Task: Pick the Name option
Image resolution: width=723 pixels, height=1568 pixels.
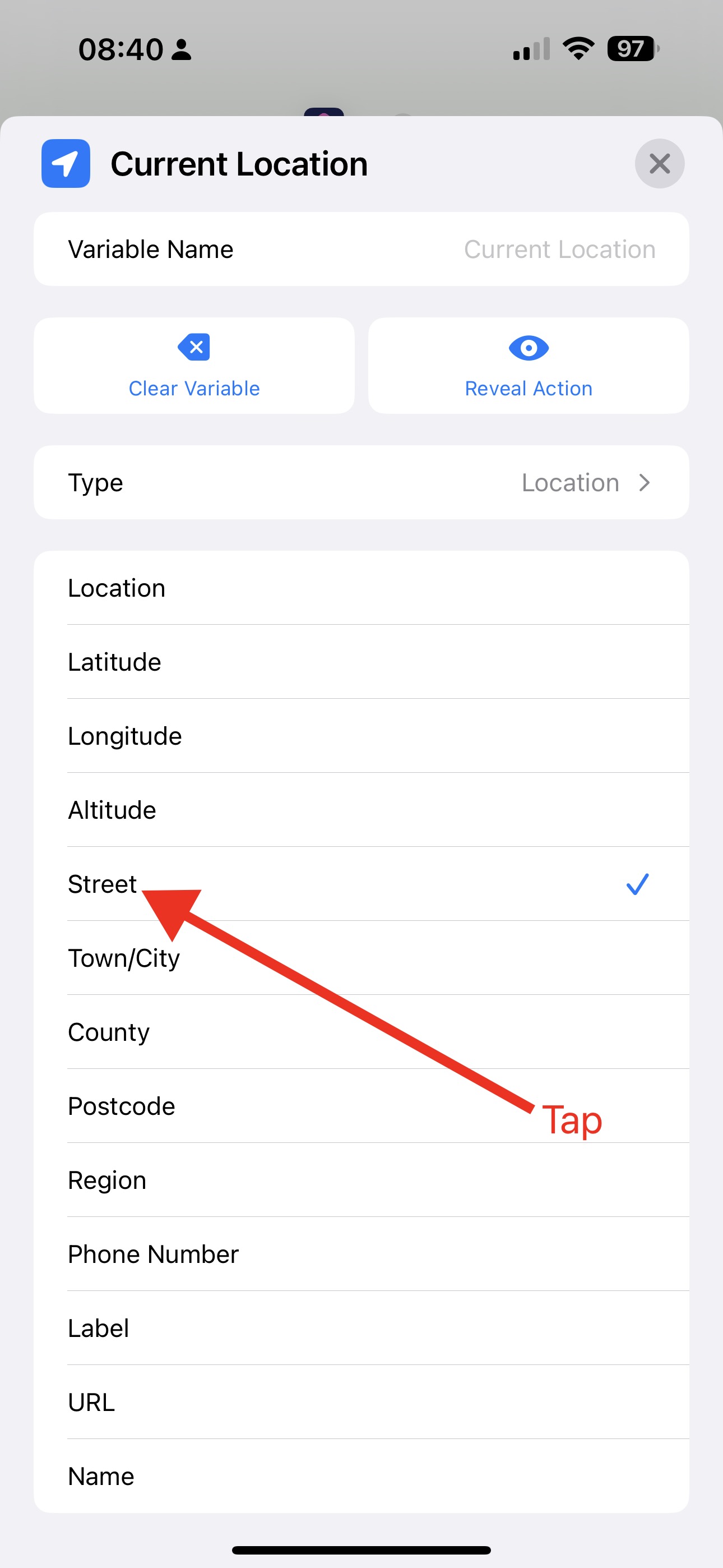Action: 361,1476
